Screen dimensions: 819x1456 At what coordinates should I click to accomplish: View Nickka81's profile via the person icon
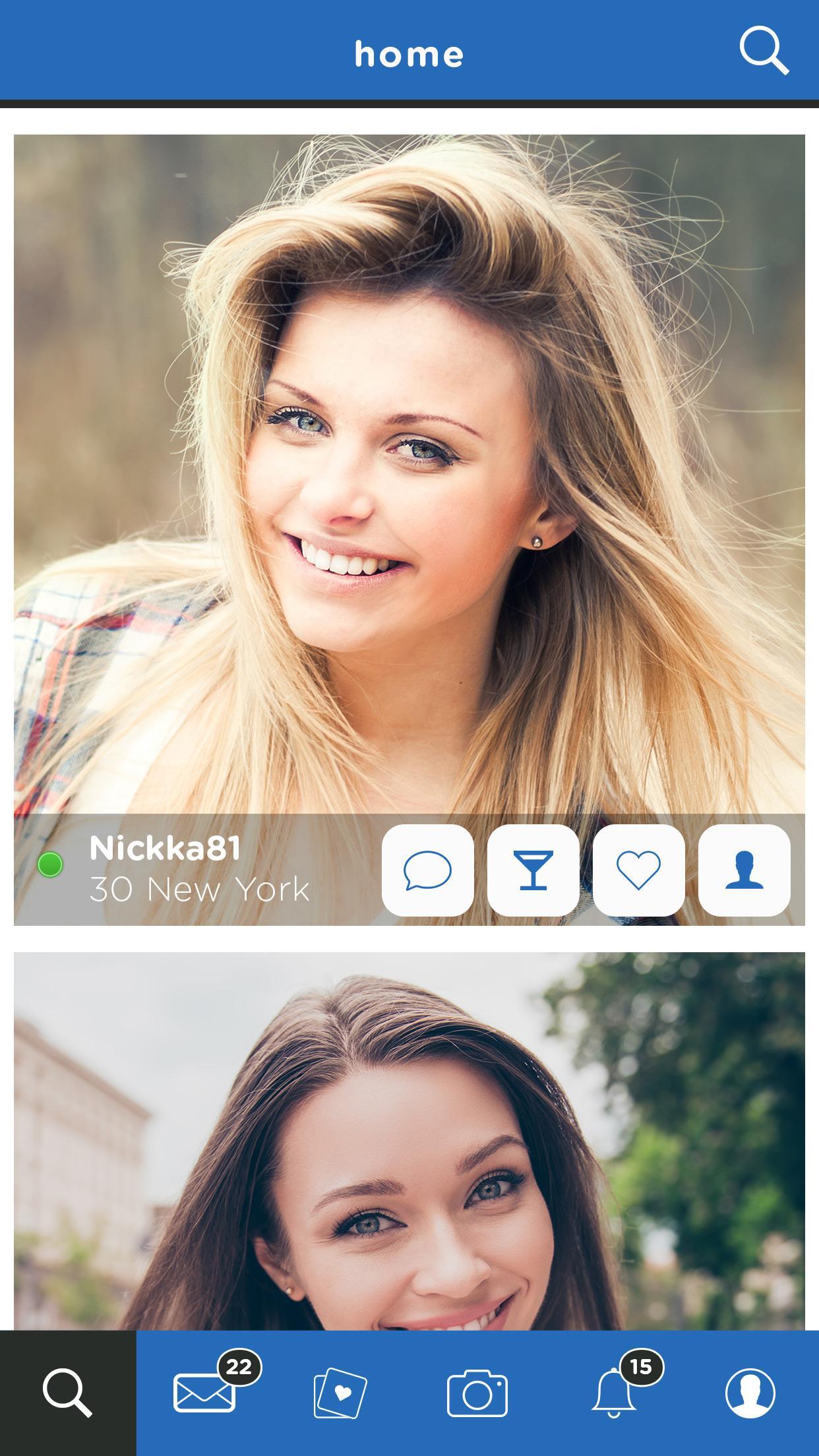tap(744, 870)
